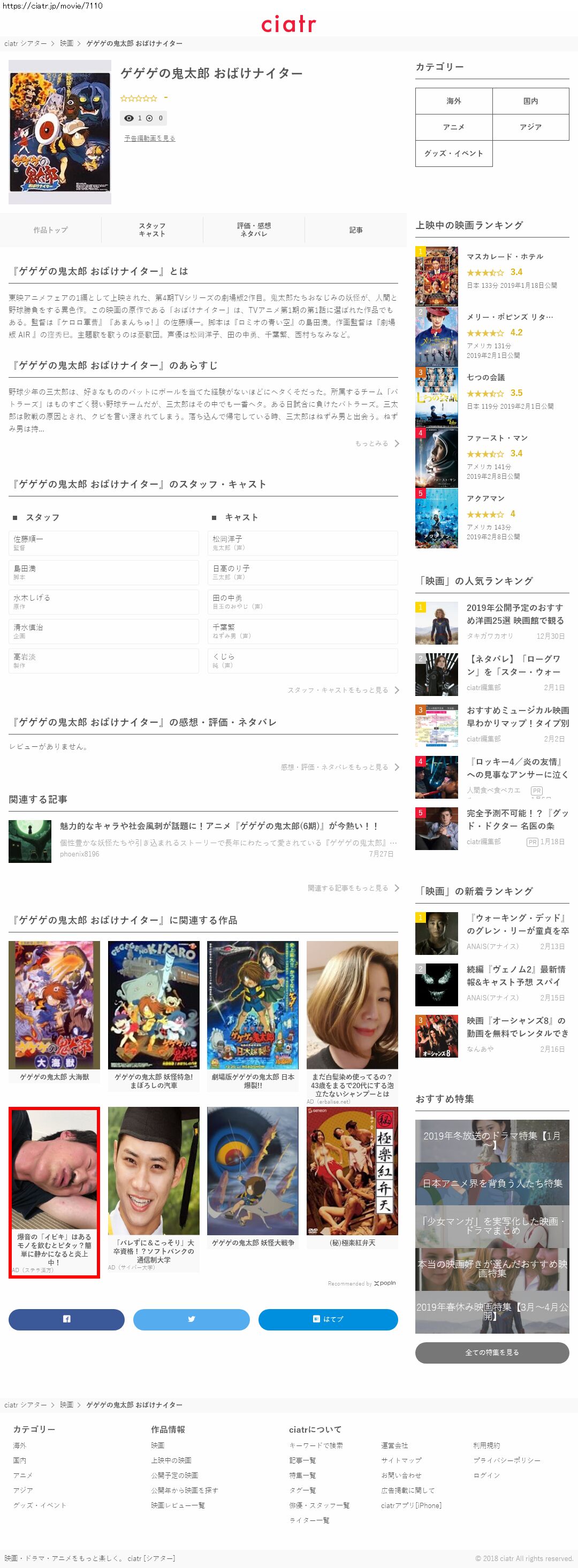This screenshot has height=1568, width=578.
Task: View cast member 松岡洋子
Action: point(302,542)
